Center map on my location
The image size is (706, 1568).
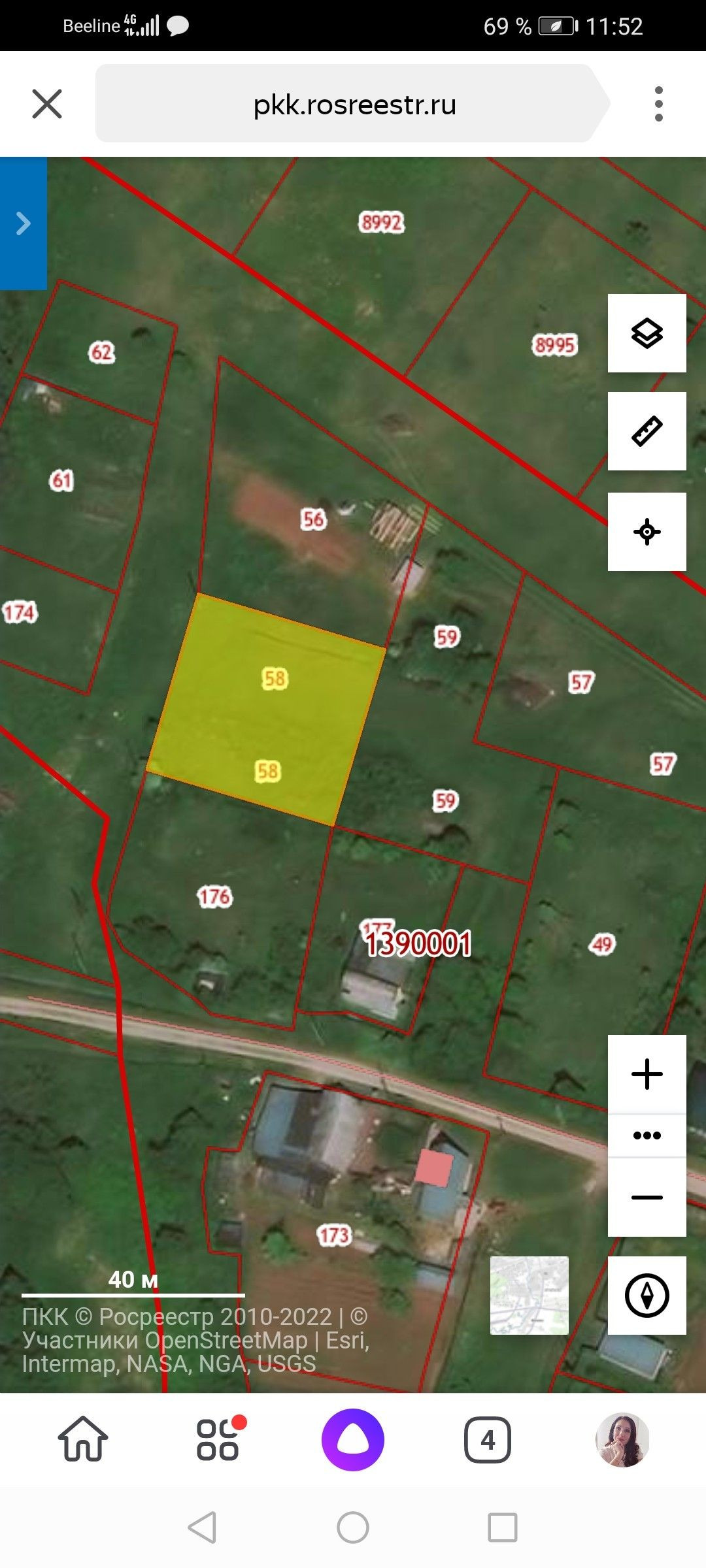coord(647,532)
